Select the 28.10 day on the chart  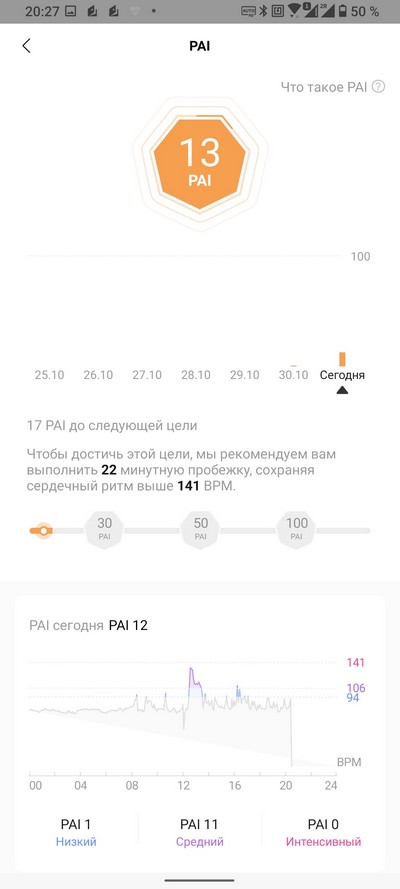click(x=195, y=375)
